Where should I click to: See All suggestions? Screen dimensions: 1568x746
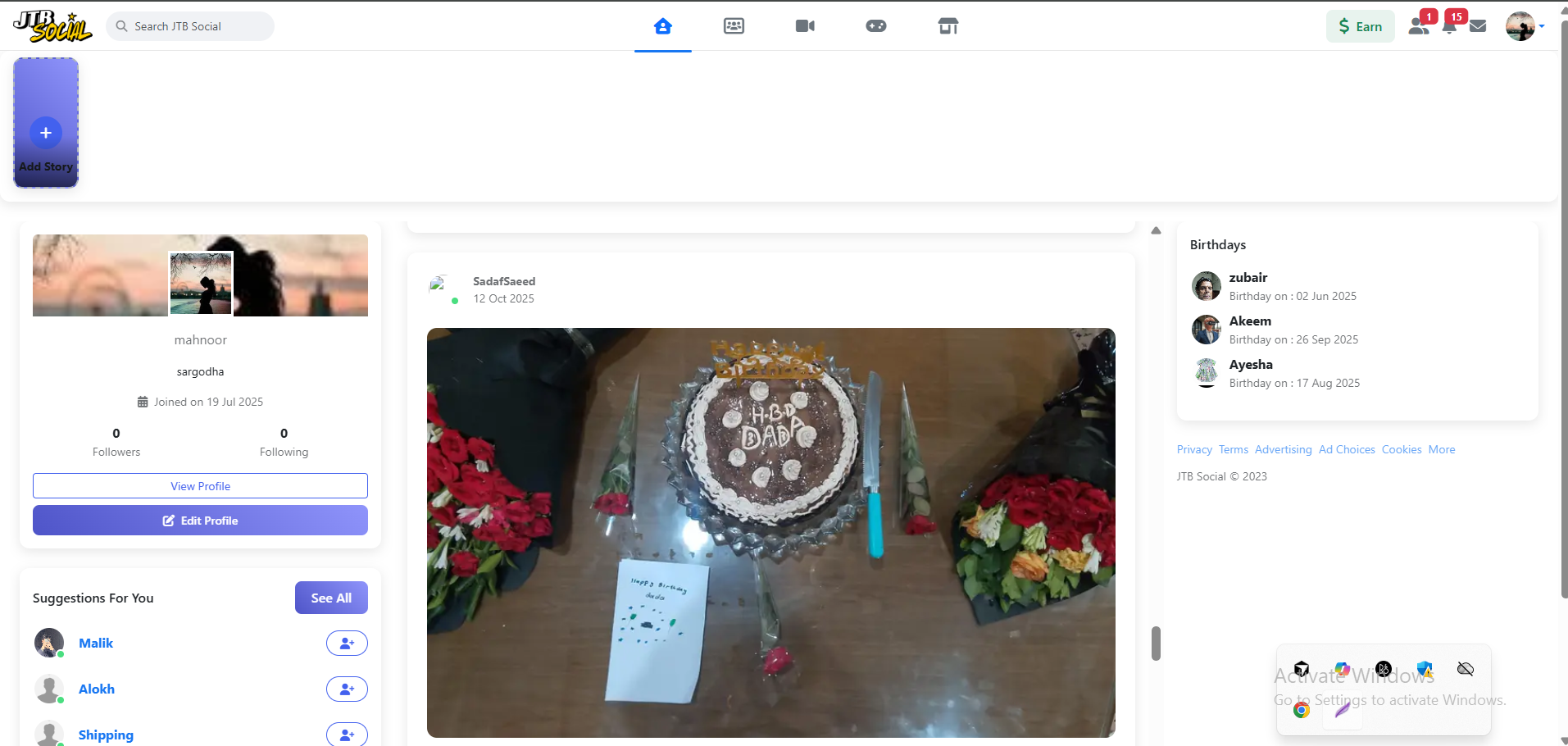(x=331, y=598)
